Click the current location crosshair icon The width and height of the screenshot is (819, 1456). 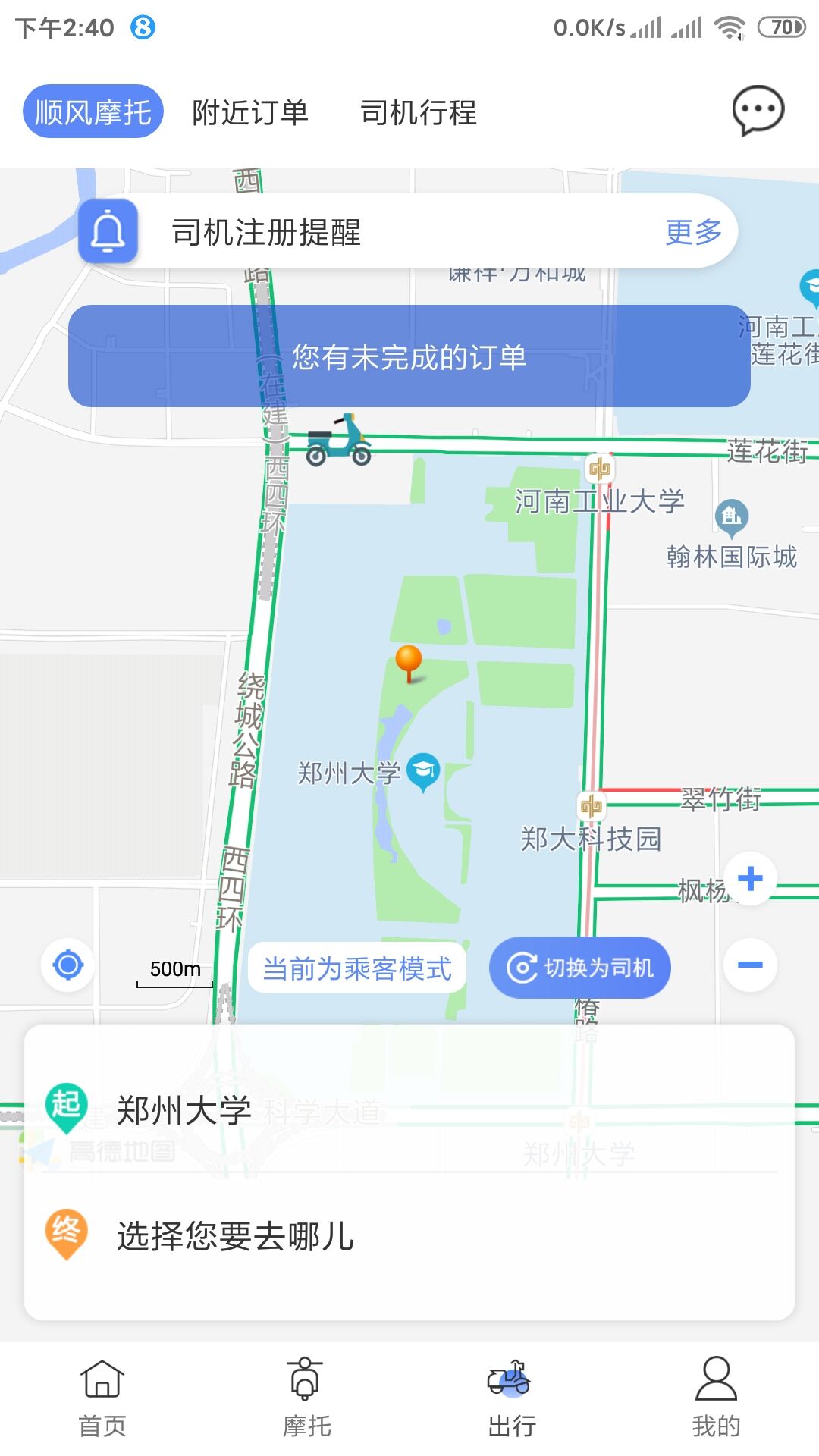tap(67, 965)
